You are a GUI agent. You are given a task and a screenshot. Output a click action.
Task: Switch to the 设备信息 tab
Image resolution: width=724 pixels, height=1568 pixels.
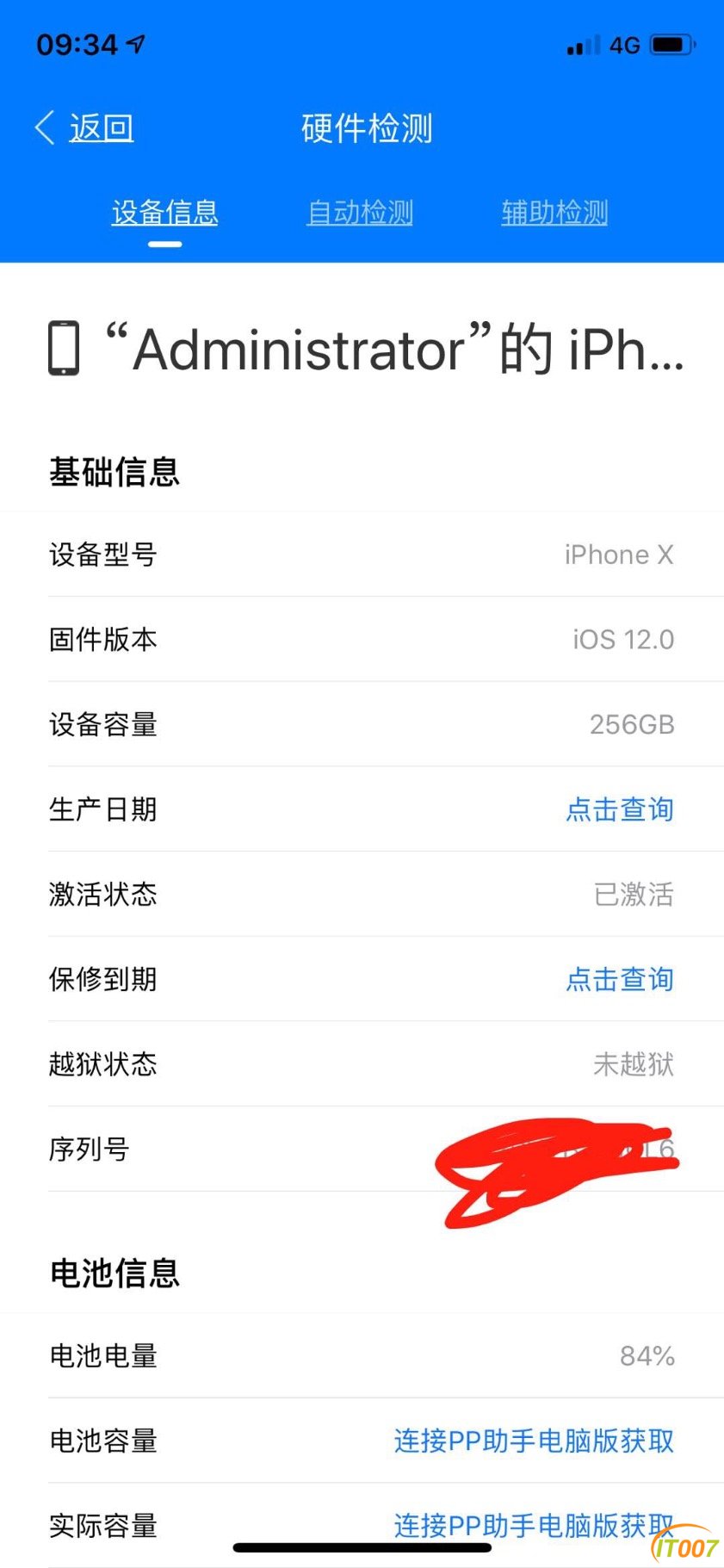pos(164,212)
